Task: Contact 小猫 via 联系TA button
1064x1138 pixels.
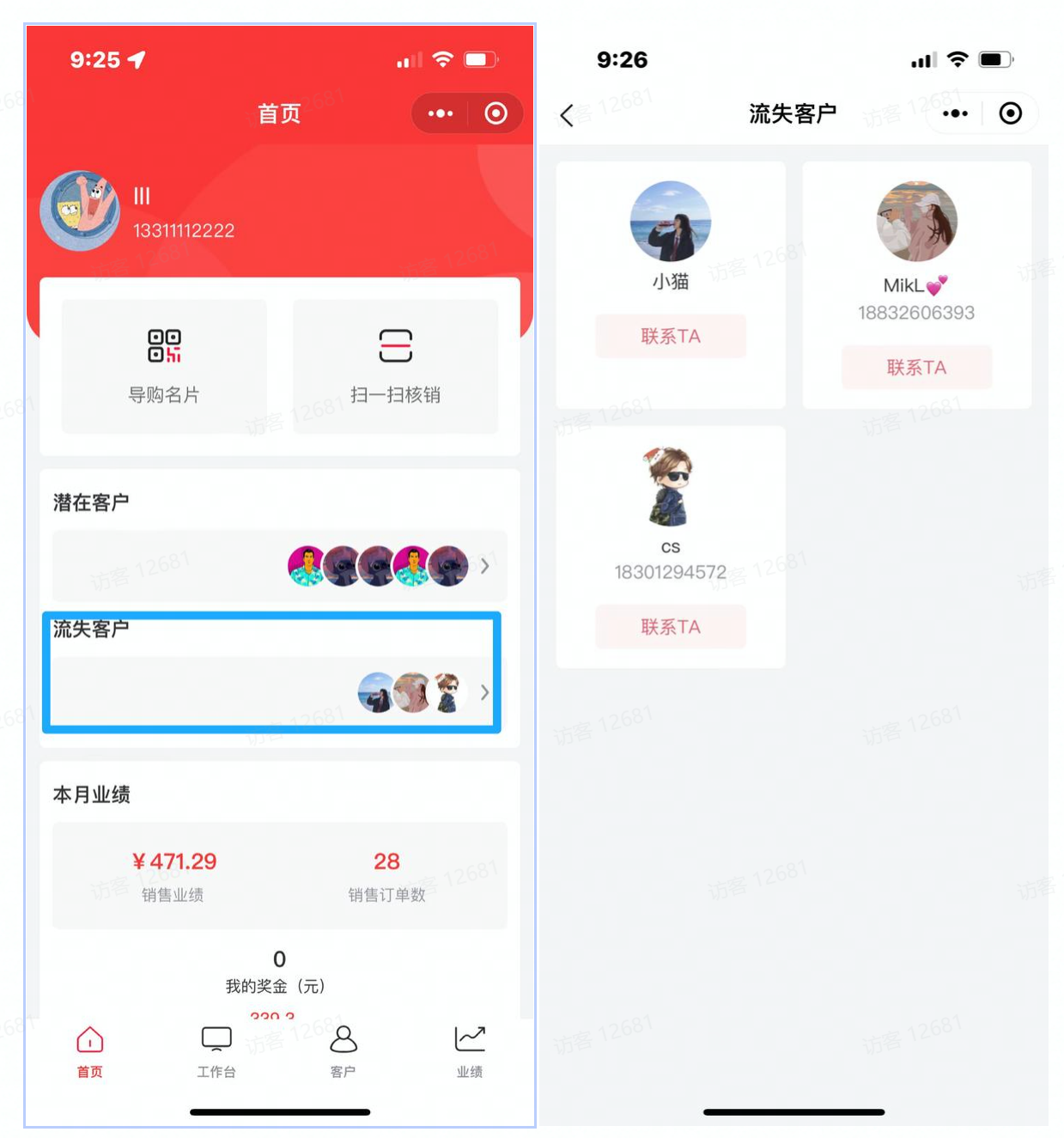Action: click(671, 336)
